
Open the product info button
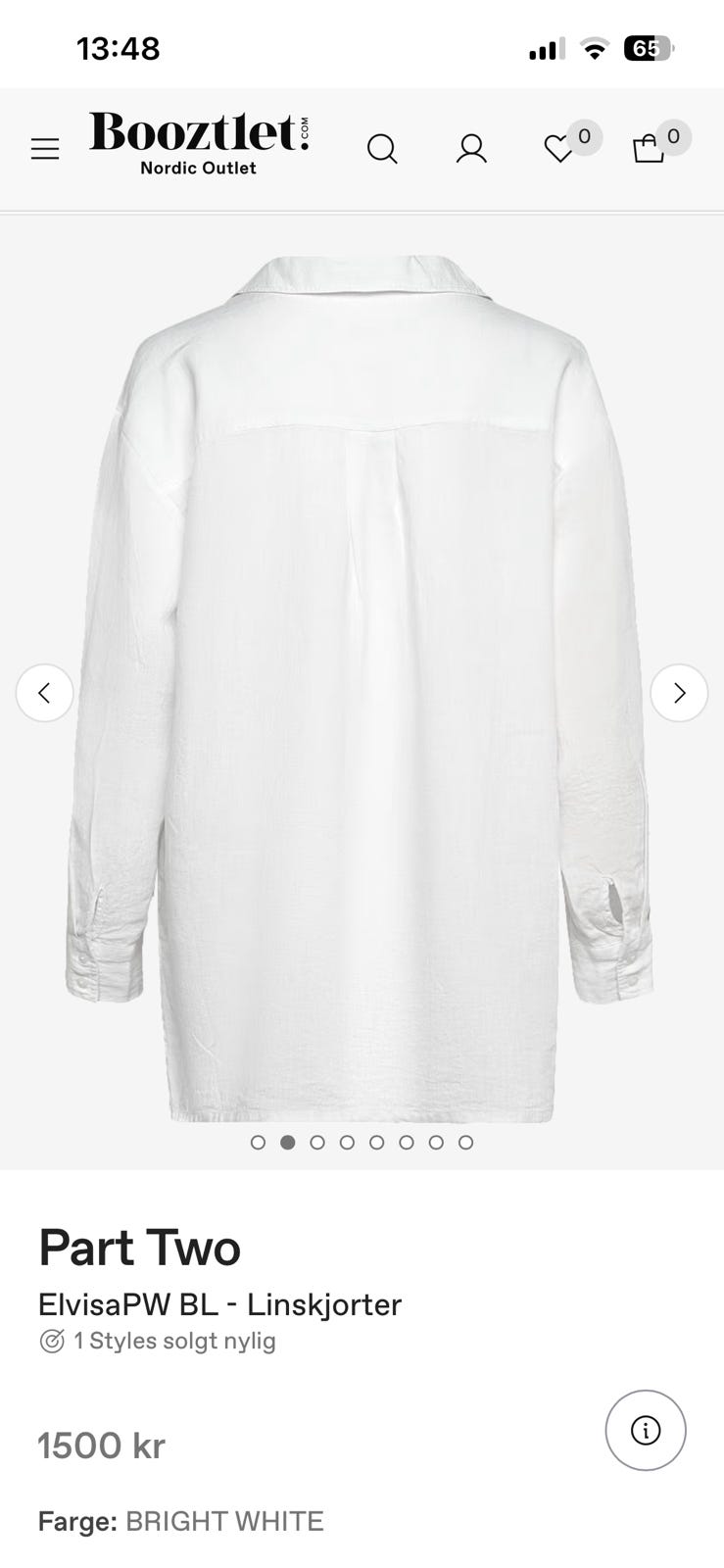click(x=646, y=1431)
